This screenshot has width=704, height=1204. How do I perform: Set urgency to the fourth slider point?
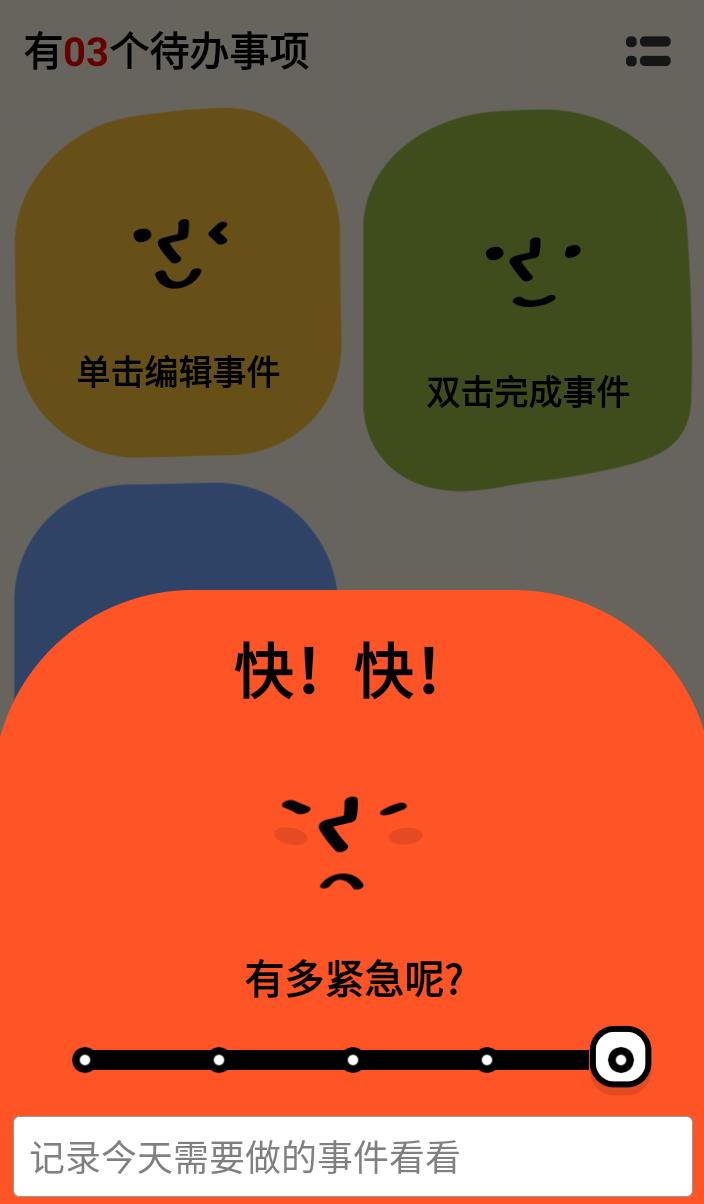487,1059
